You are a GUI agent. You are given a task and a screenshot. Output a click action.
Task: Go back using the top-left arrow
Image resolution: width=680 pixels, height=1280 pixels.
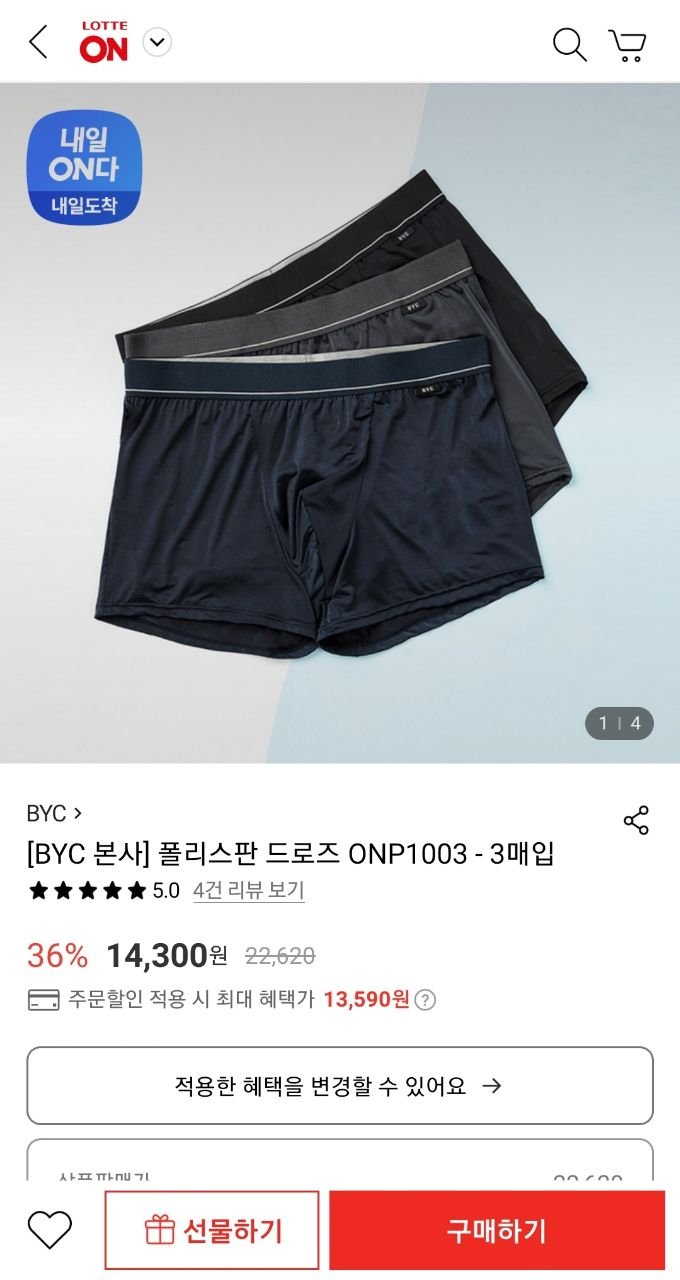click(38, 43)
